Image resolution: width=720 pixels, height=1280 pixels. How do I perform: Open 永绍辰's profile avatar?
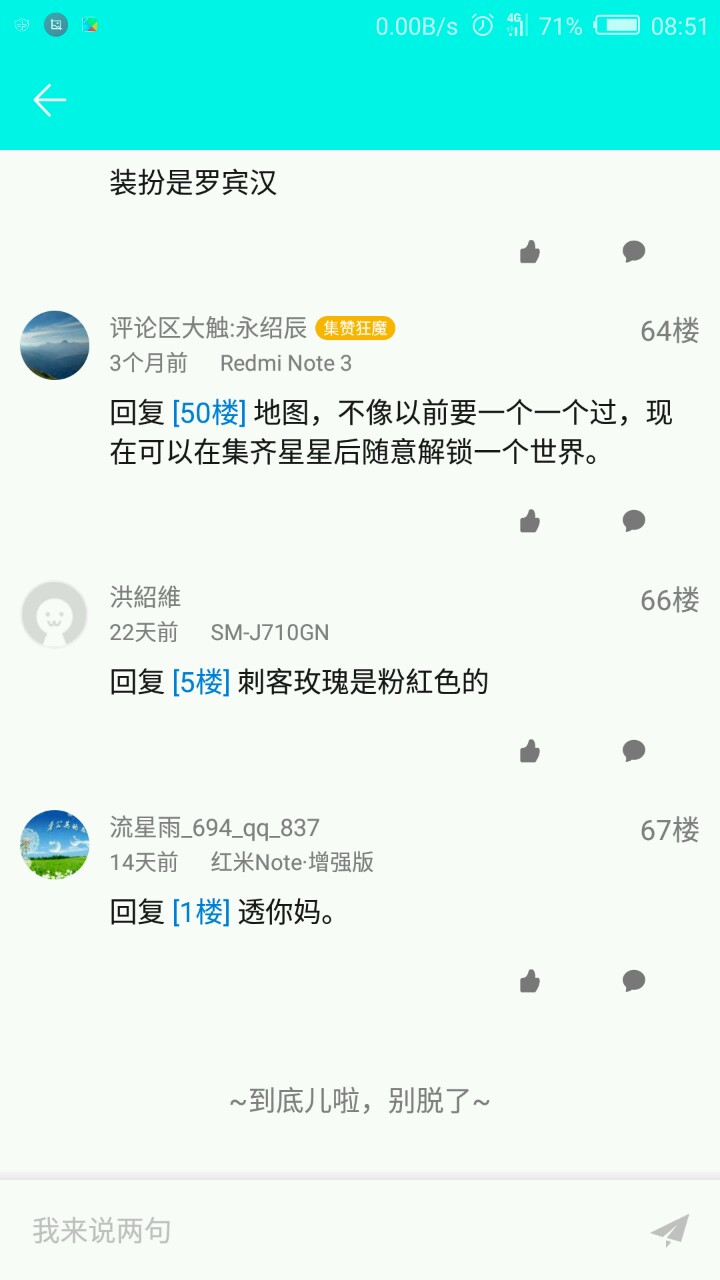point(55,345)
